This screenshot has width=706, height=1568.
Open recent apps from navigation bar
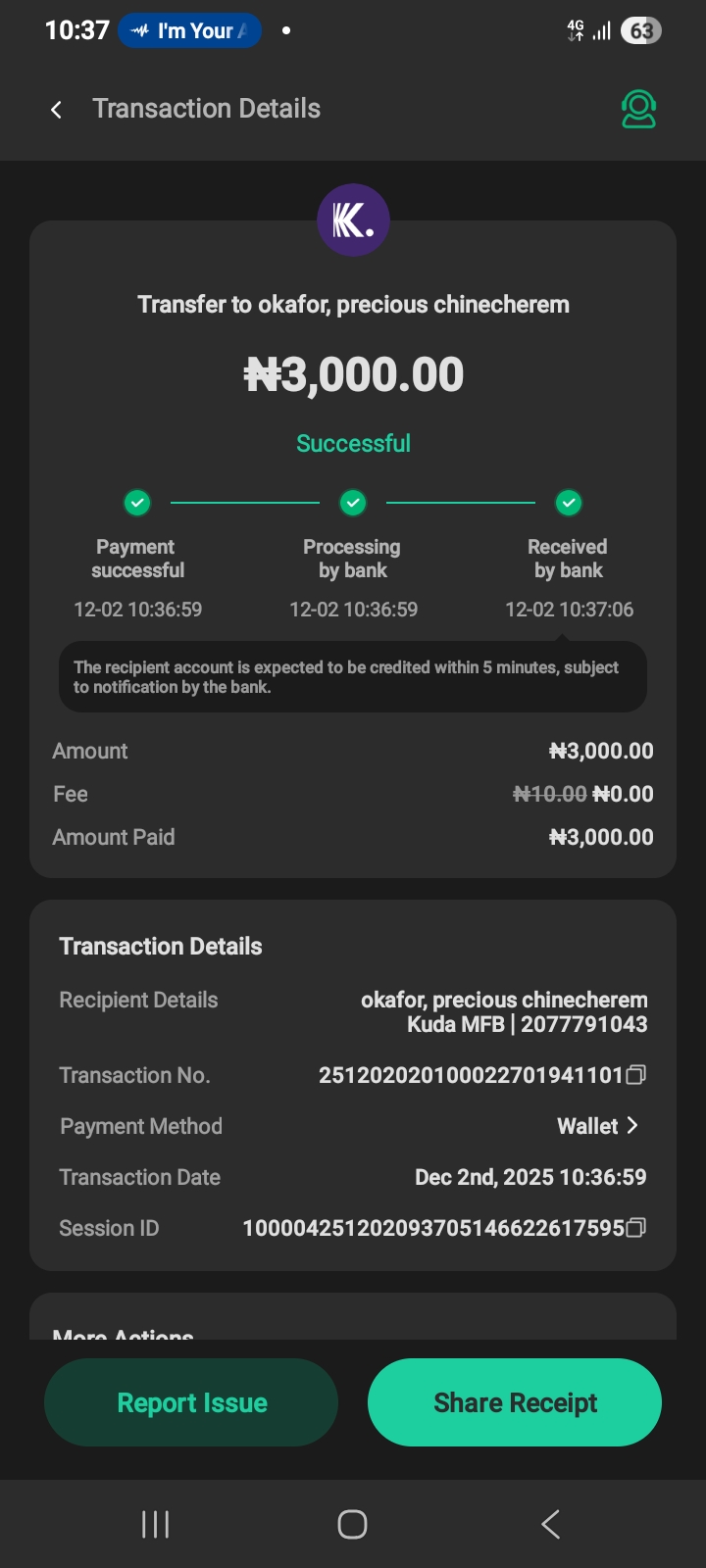155,1524
